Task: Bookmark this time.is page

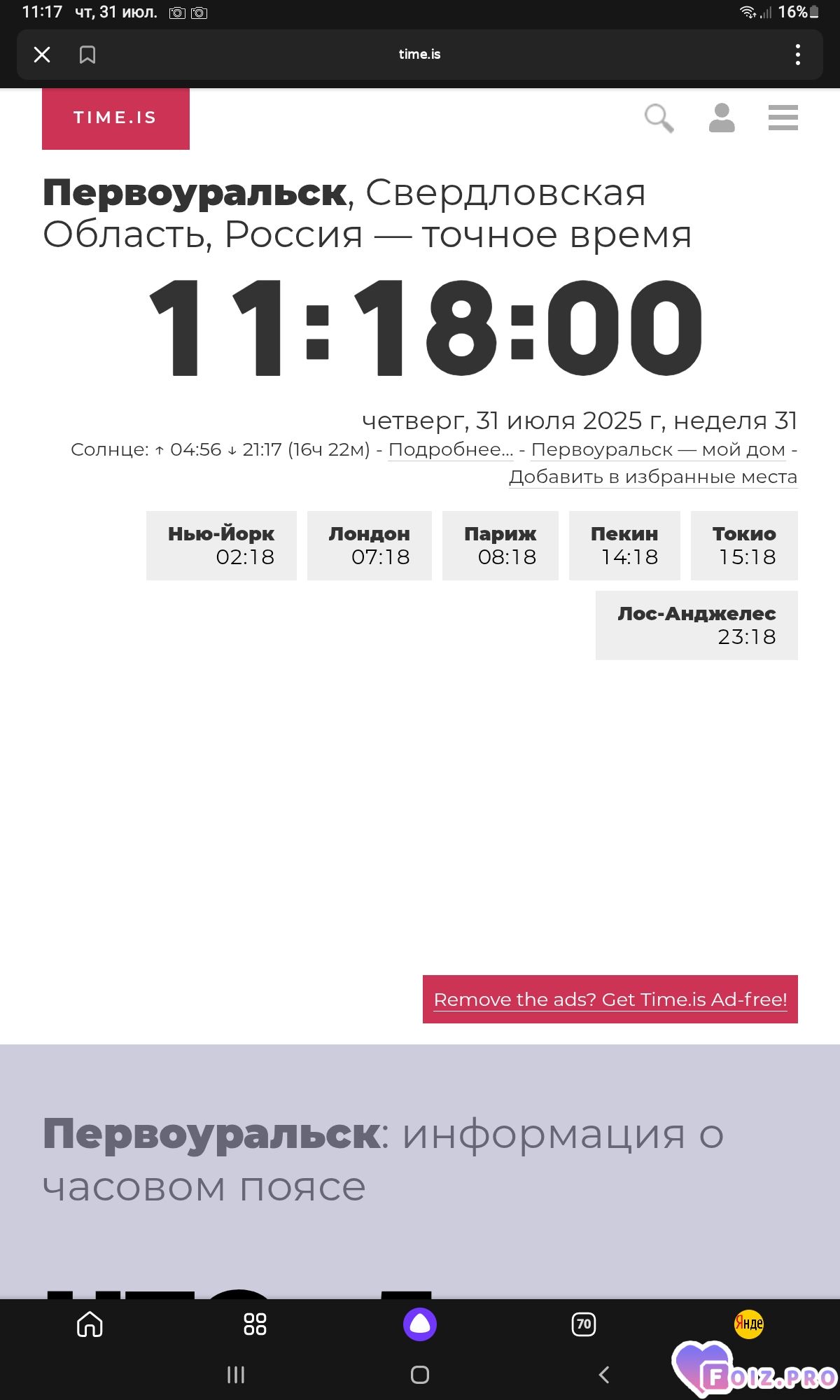Action: pyautogui.click(x=87, y=55)
